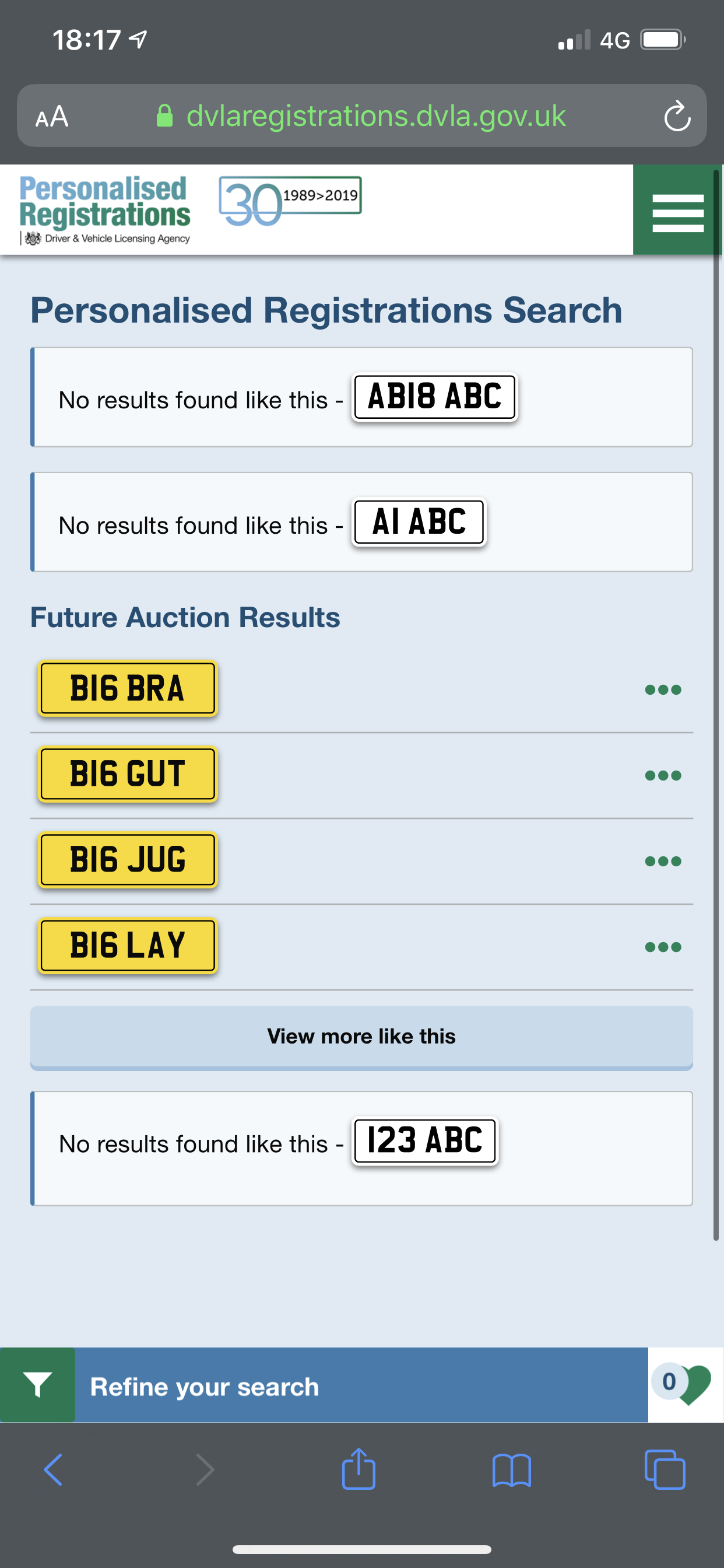This screenshot has height=1568, width=724.
Task: Select the B16 JUG registration plate
Action: 127,860
